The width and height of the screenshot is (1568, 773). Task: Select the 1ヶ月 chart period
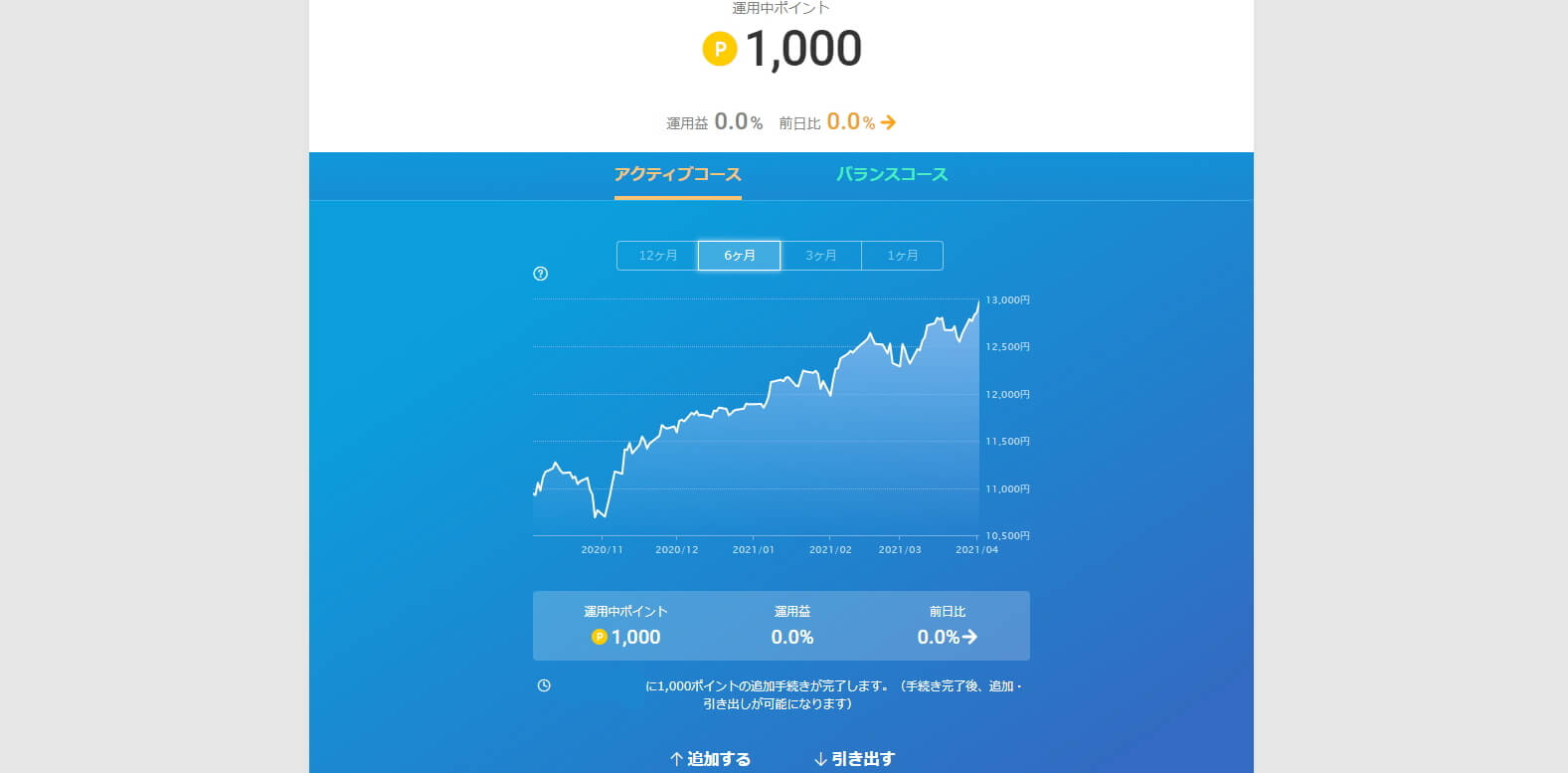[902, 256]
